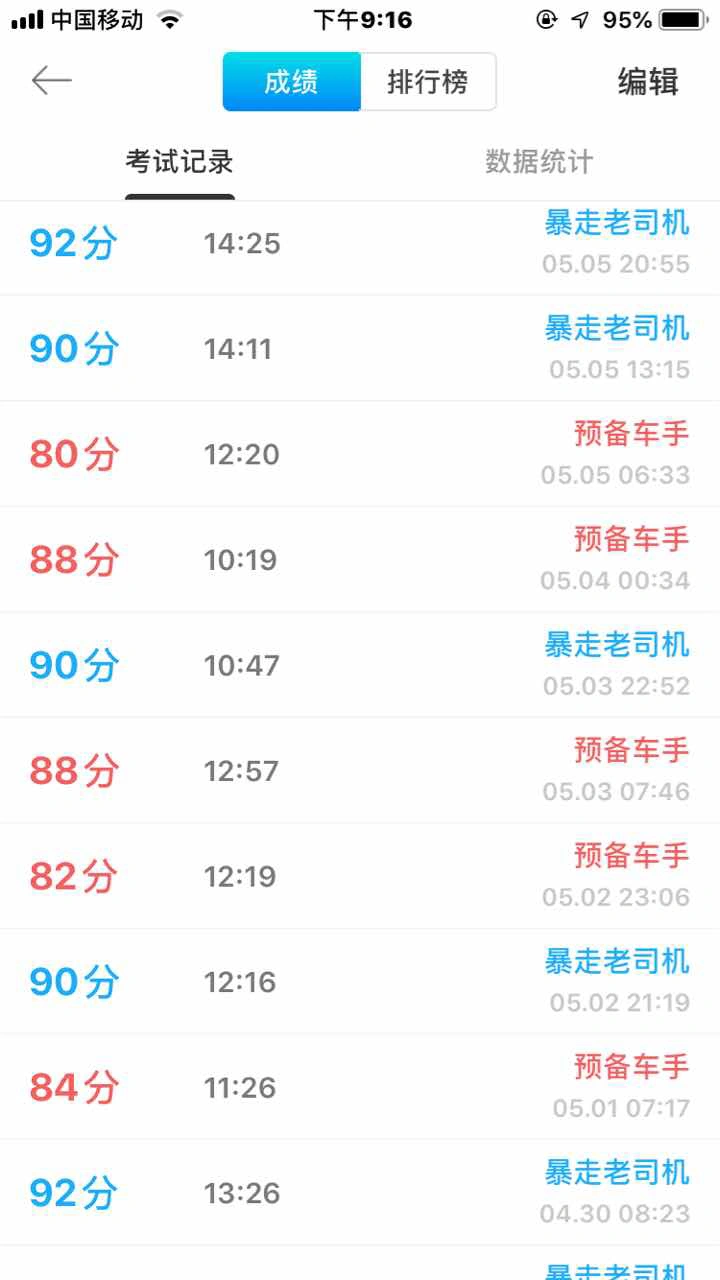This screenshot has height=1280, width=720.
Task: View the 84分 exam record
Action: tap(360, 1087)
